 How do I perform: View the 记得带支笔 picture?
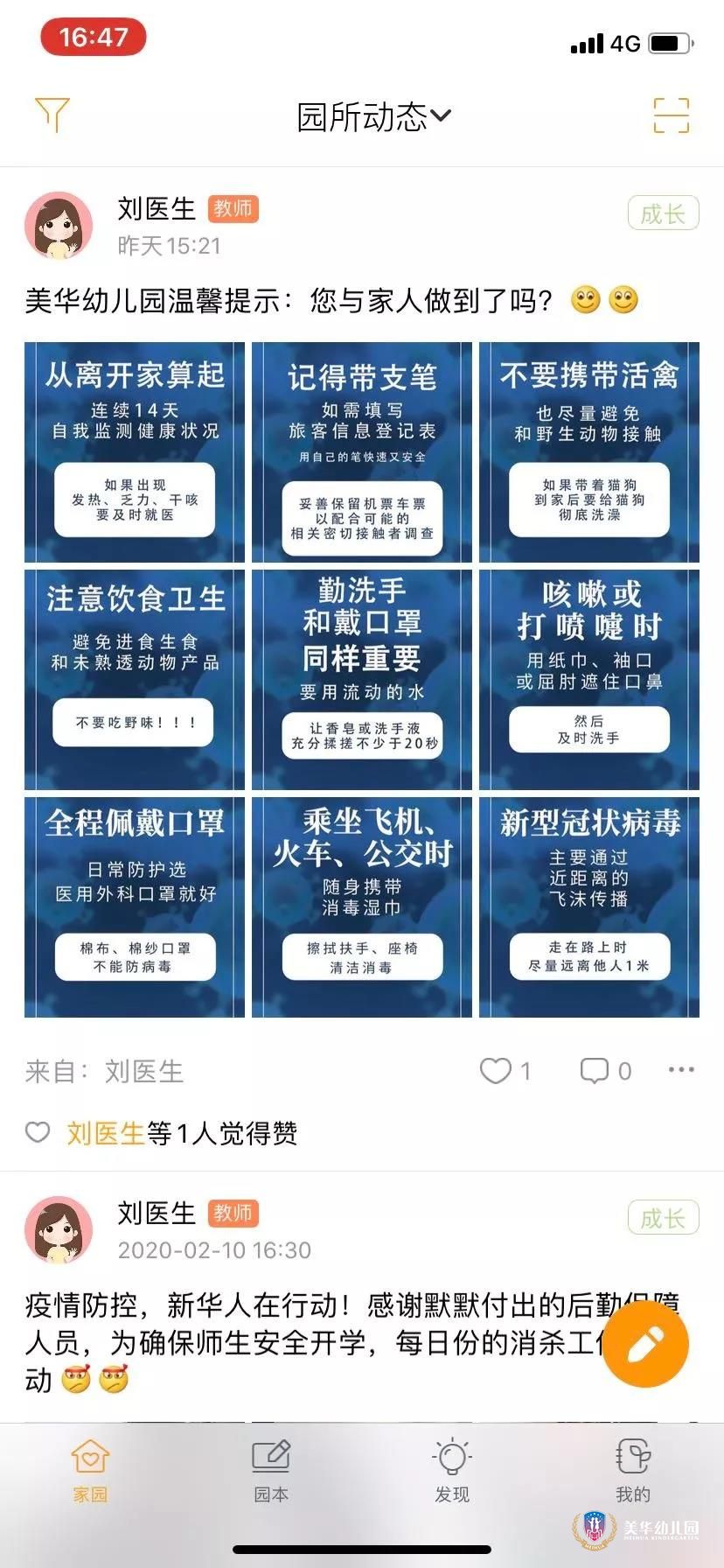(x=362, y=452)
